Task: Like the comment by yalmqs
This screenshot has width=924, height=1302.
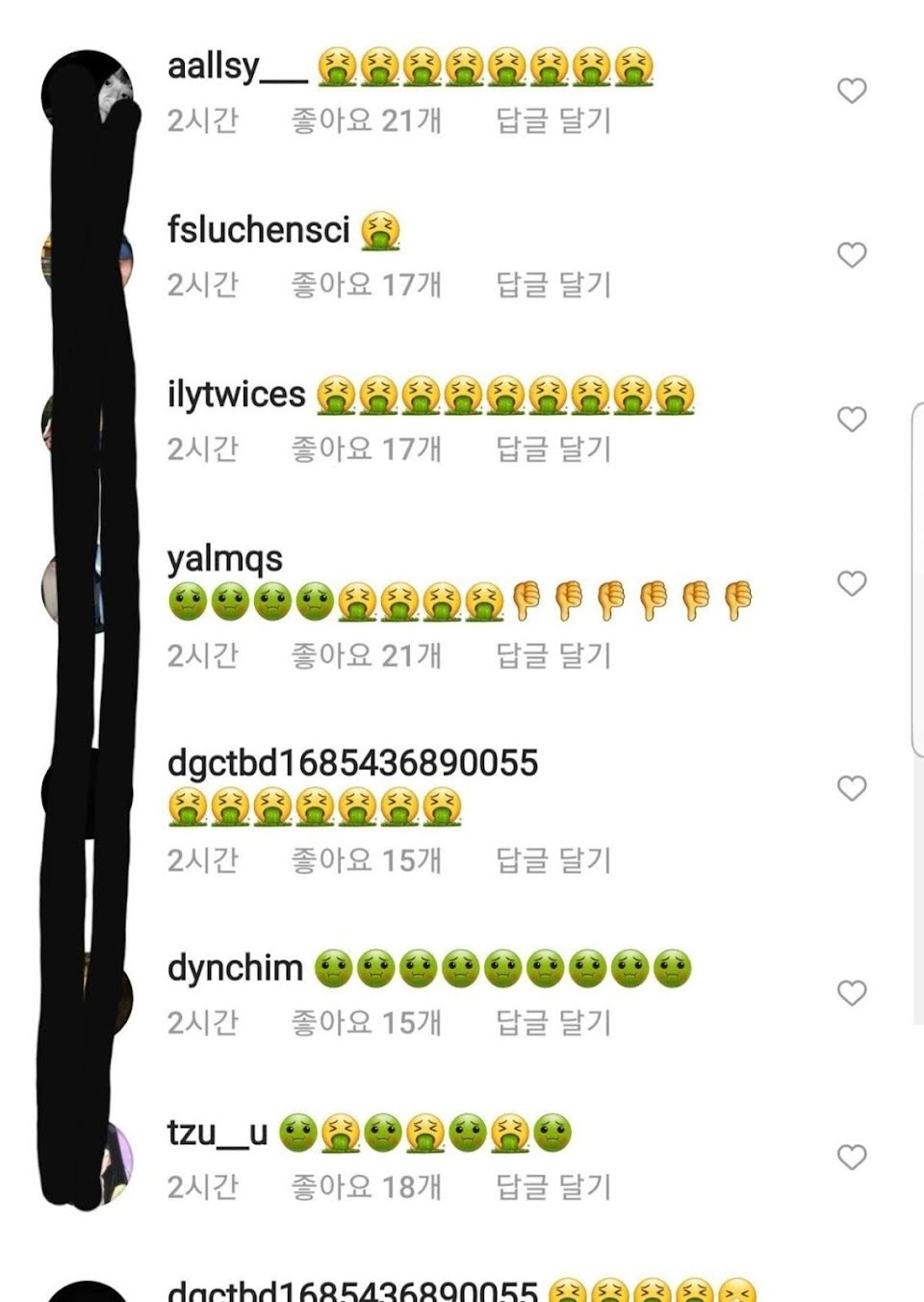Action: point(852,583)
